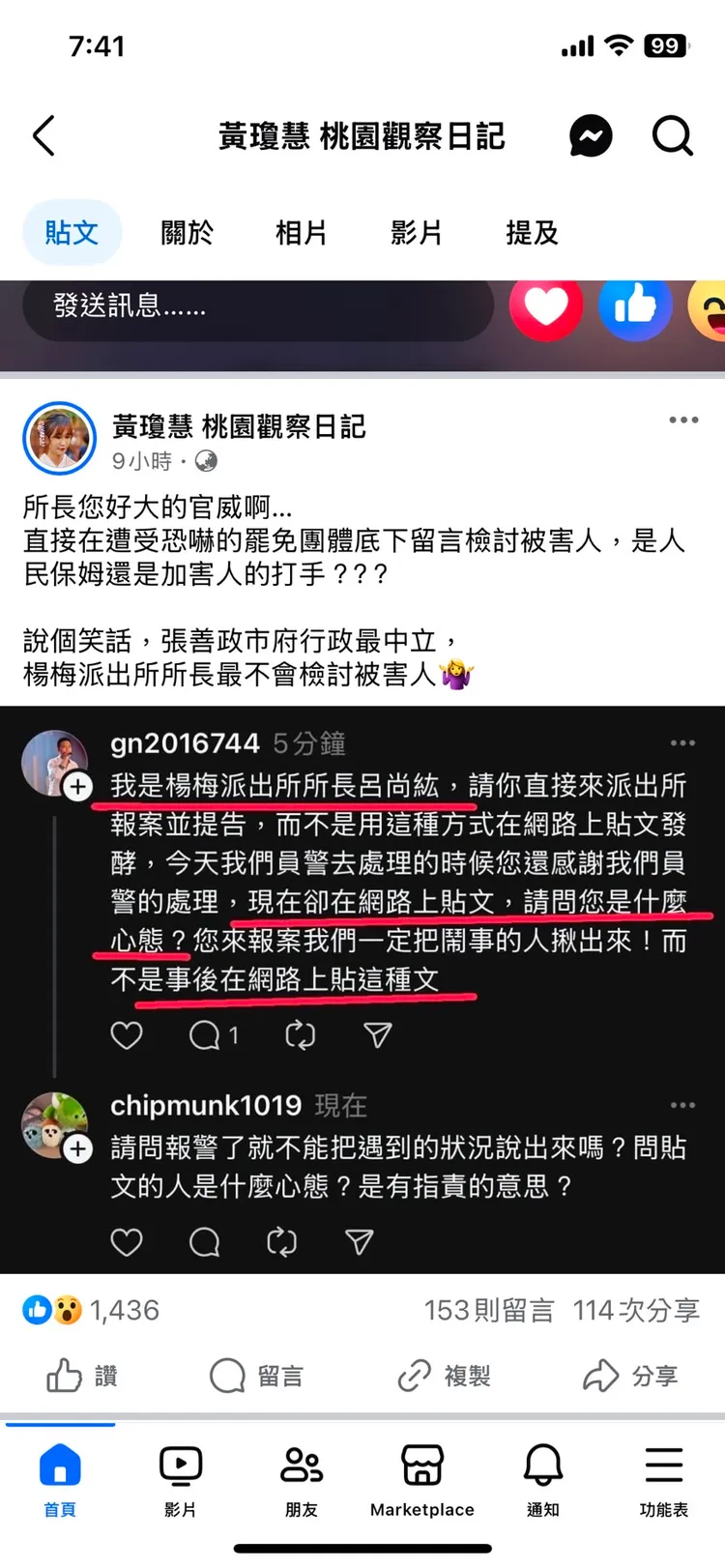The width and height of the screenshot is (725, 1568).
Task: Repost the comment using the arrows icon
Action: click(300, 1034)
